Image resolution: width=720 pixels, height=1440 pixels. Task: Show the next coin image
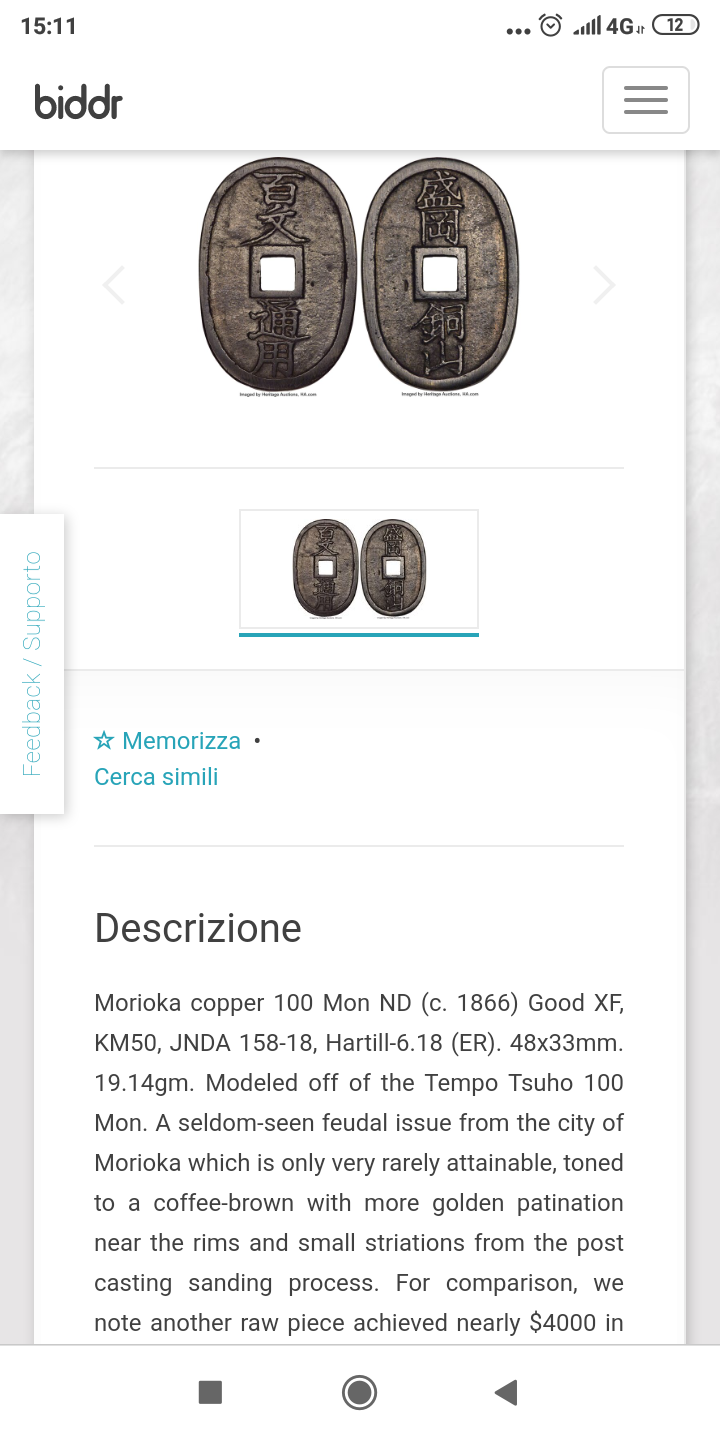pyautogui.click(x=604, y=285)
